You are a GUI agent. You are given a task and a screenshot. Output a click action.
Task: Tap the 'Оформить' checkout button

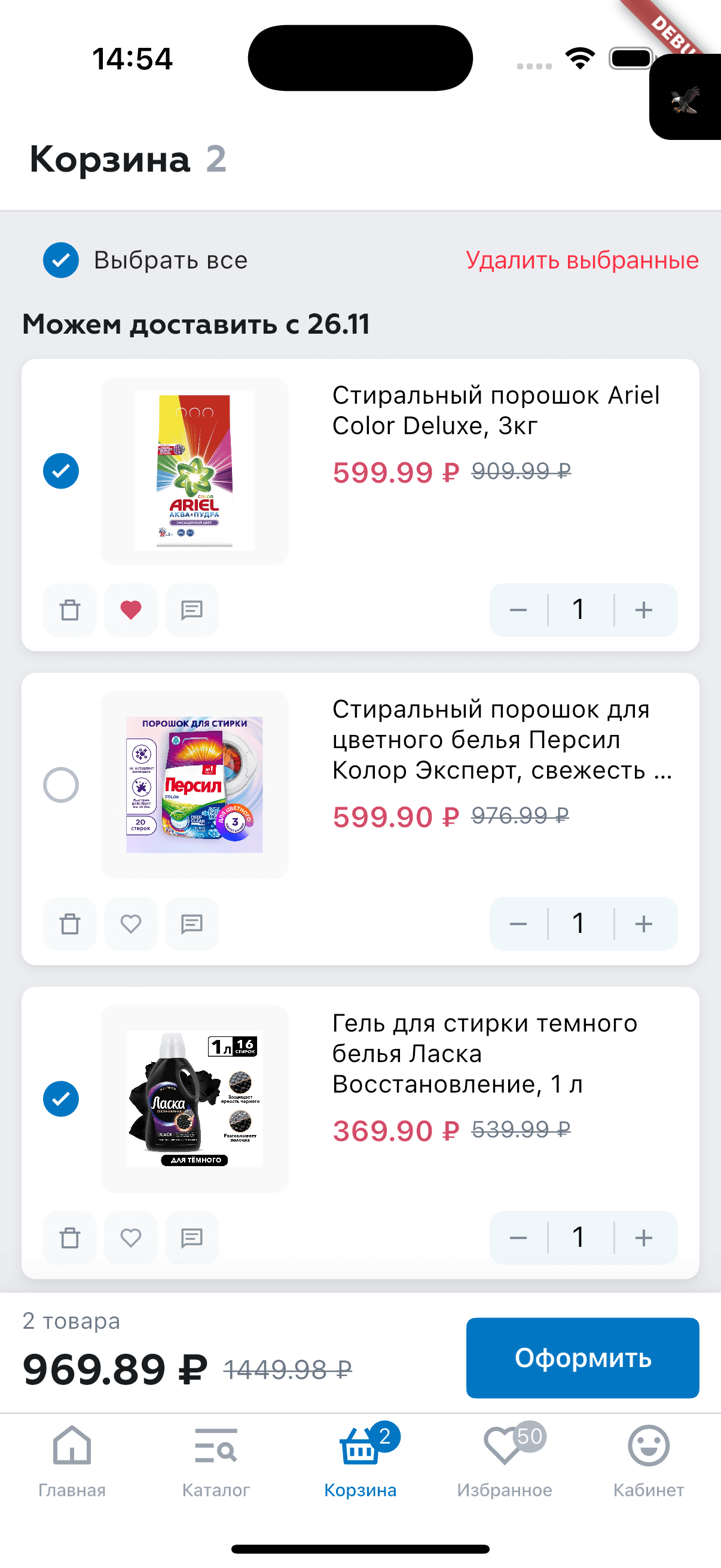582,1357
